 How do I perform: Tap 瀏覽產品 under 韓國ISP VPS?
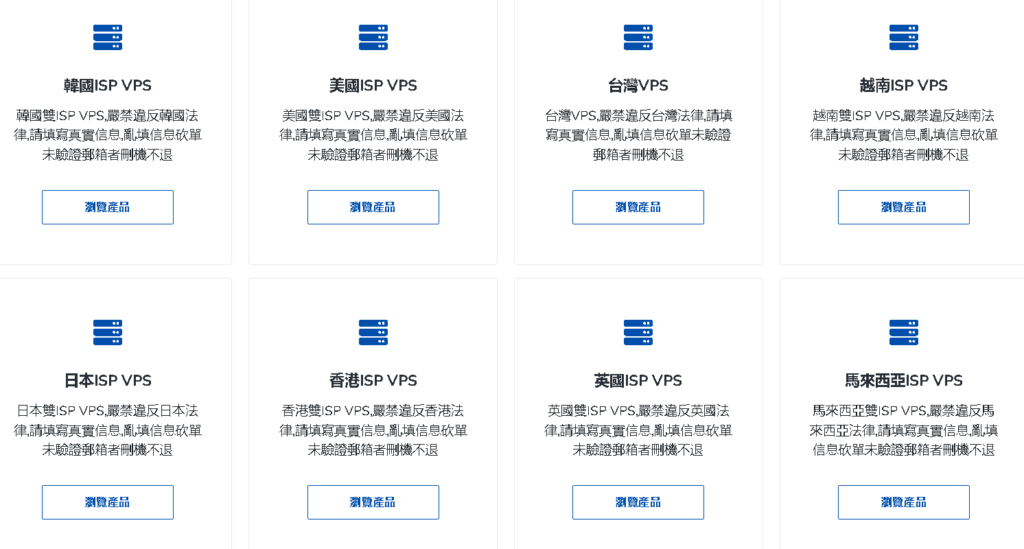pyautogui.click(x=107, y=207)
